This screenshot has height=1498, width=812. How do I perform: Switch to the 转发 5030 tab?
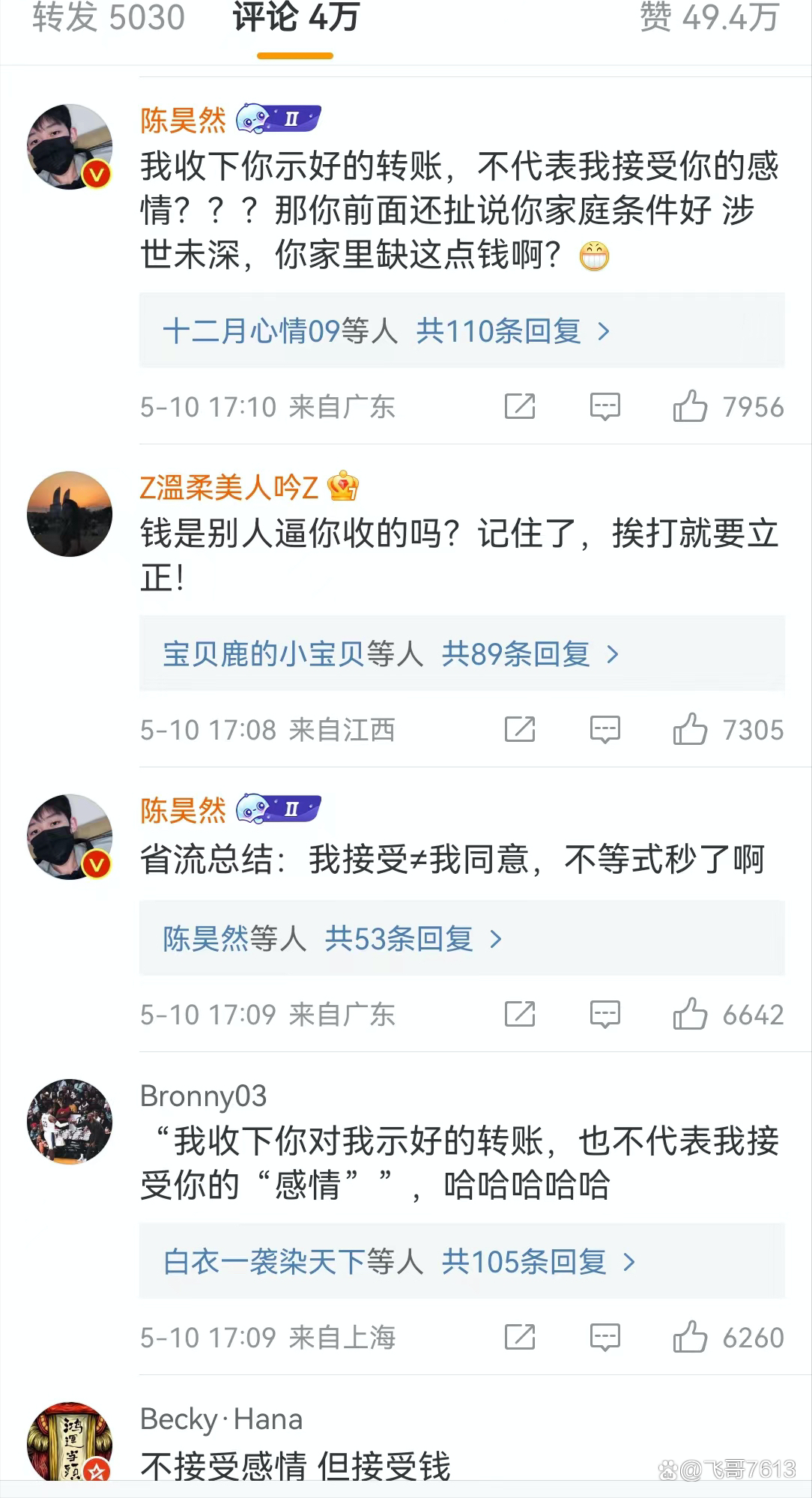(x=108, y=18)
